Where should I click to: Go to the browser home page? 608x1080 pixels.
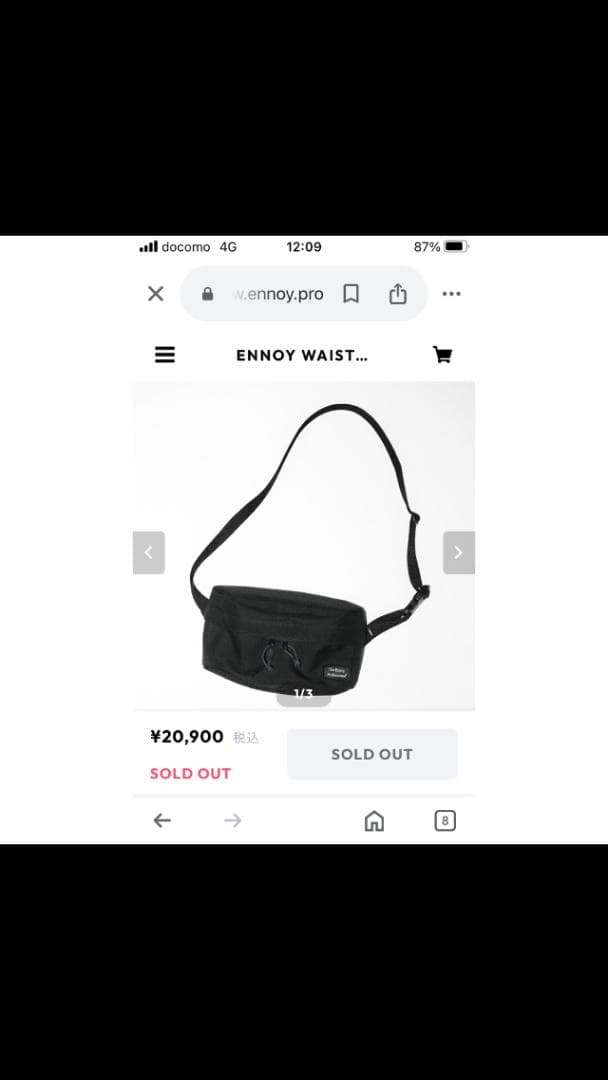(374, 821)
